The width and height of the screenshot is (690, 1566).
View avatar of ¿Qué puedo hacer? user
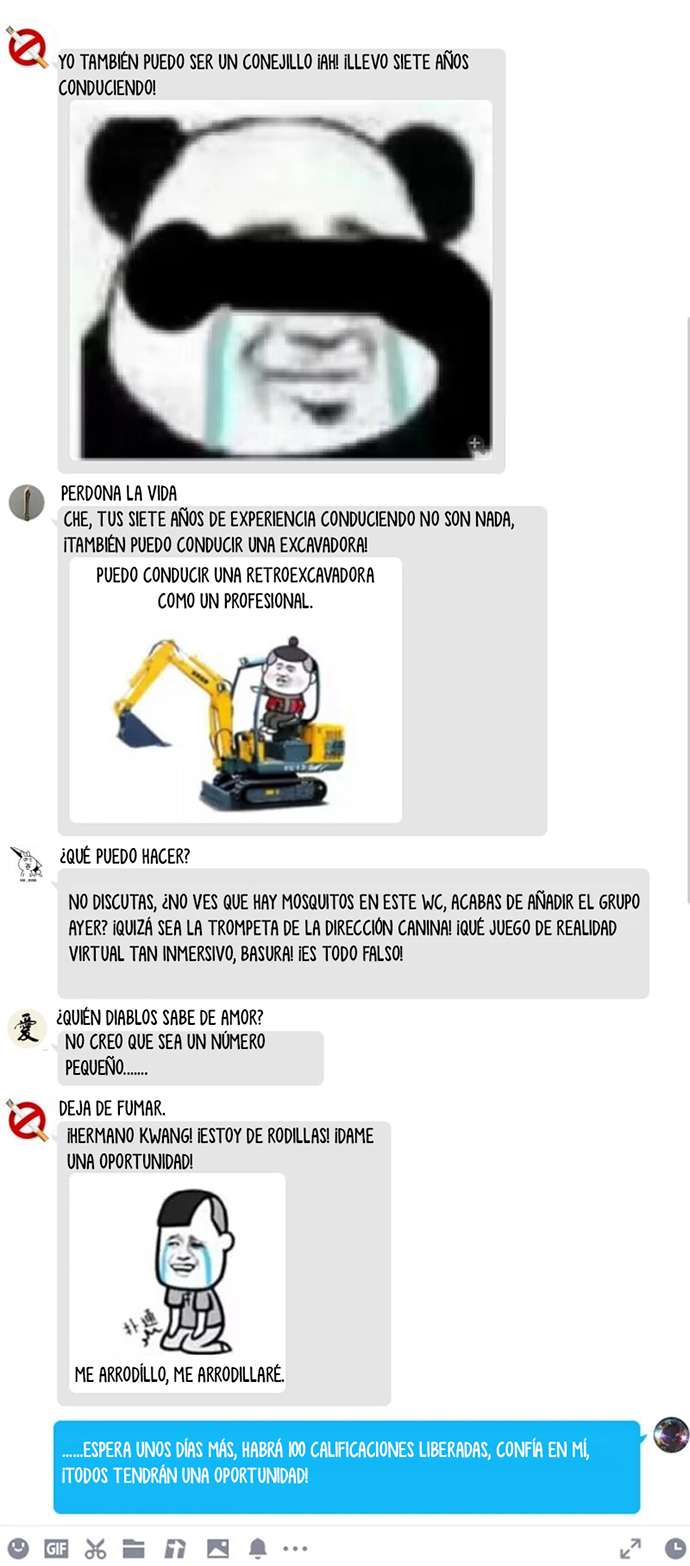pyautogui.click(x=27, y=864)
